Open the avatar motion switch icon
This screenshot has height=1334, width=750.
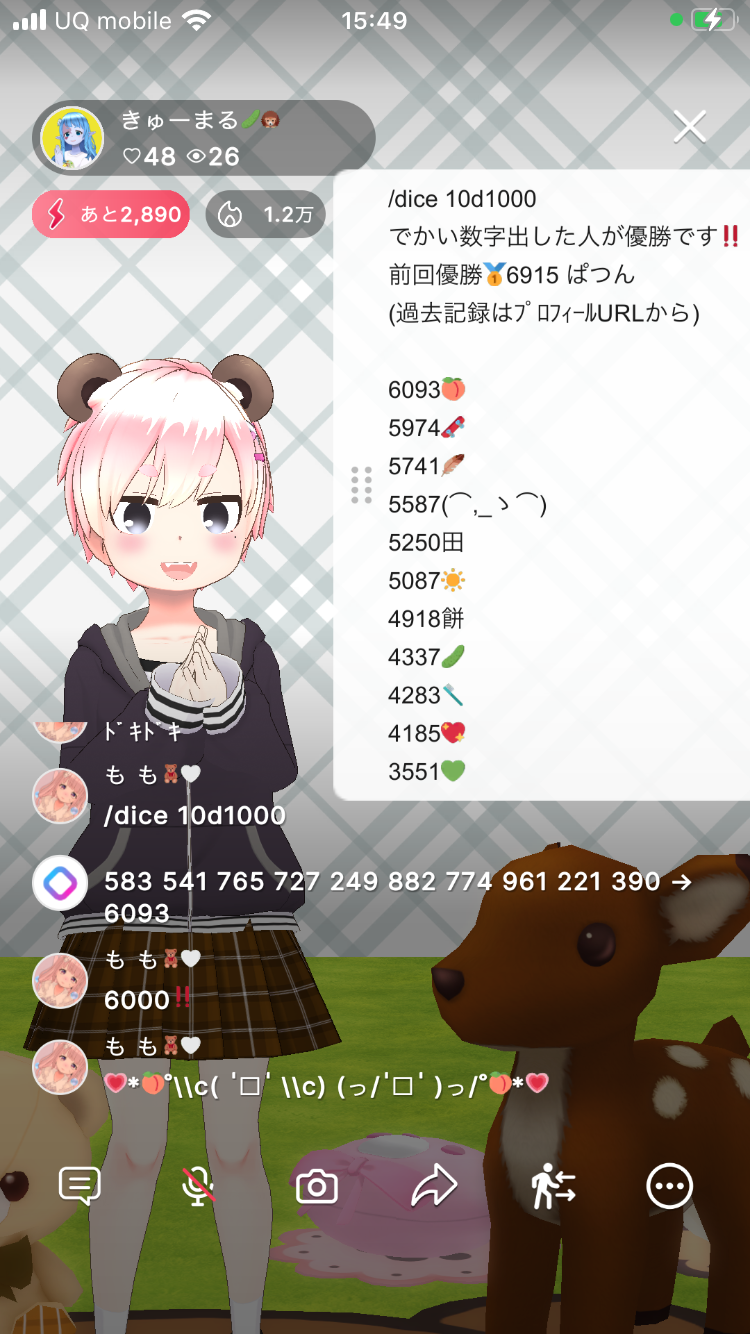click(x=552, y=1187)
